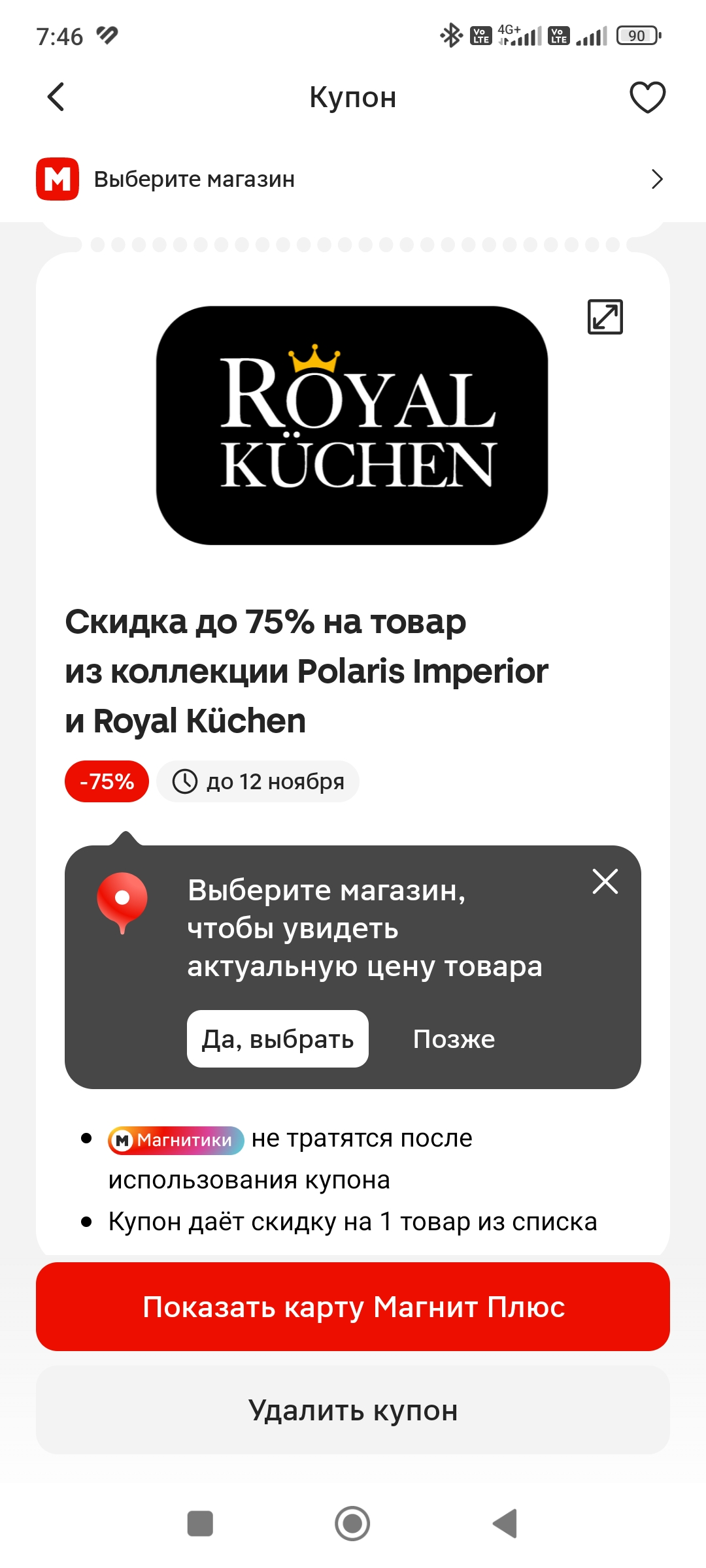Tap the Магнитики badge

(176, 1140)
